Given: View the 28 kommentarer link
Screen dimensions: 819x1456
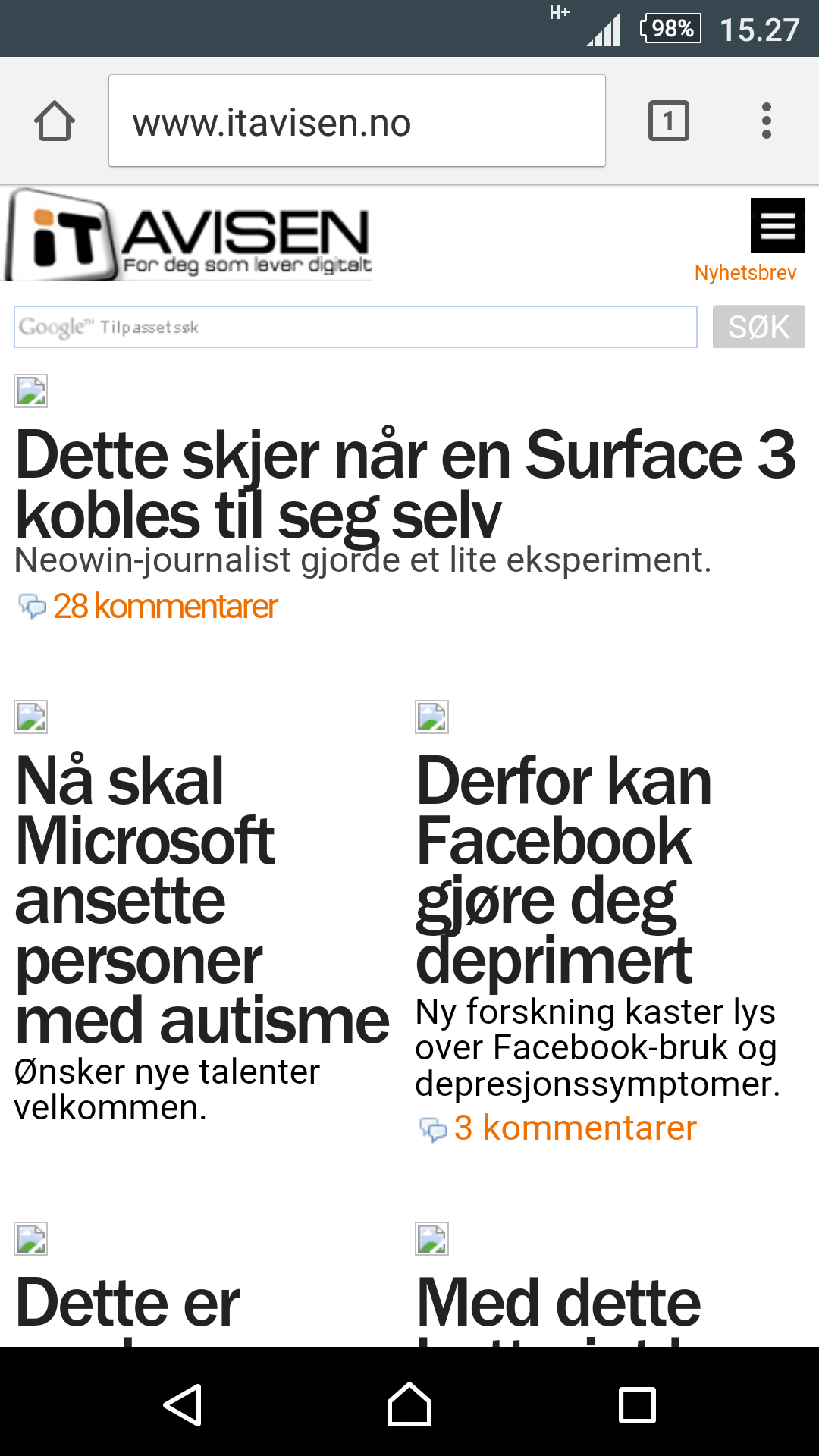Looking at the screenshot, I should 165,607.
